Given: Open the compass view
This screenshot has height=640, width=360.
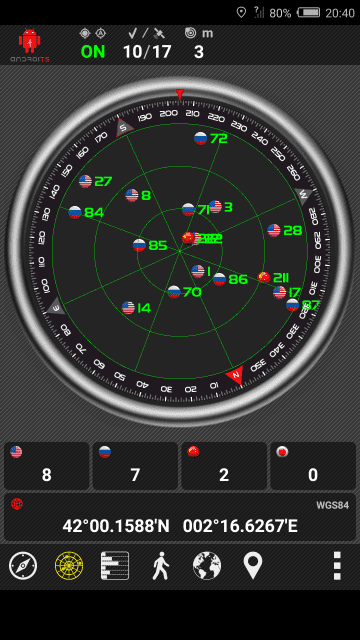Looking at the screenshot, I should coord(23,565).
